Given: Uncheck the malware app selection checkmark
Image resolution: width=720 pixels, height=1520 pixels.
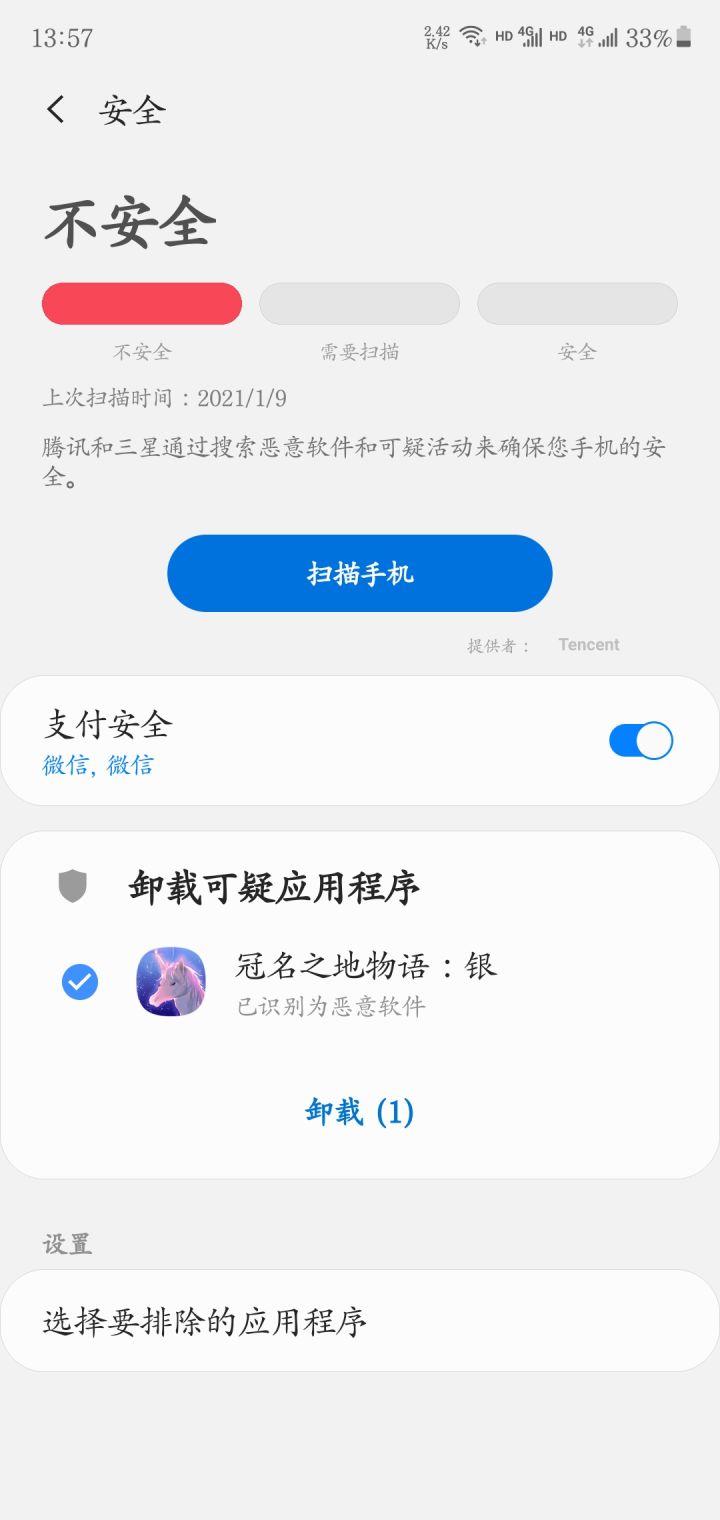Looking at the screenshot, I should 79,983.
